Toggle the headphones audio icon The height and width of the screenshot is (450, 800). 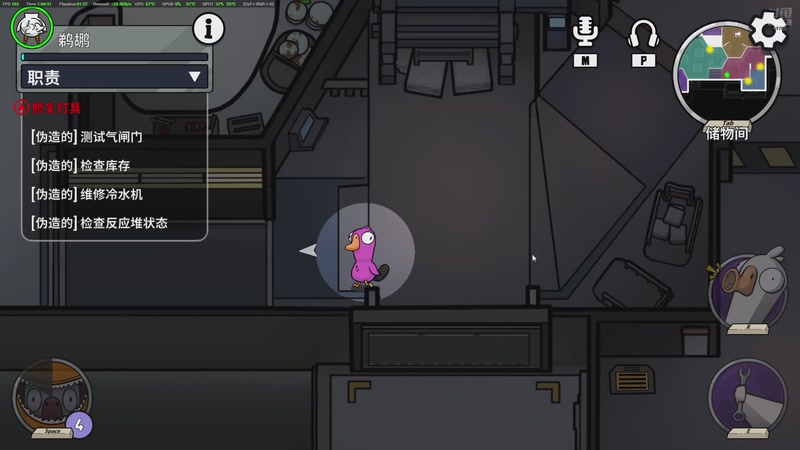pos(642,35)
